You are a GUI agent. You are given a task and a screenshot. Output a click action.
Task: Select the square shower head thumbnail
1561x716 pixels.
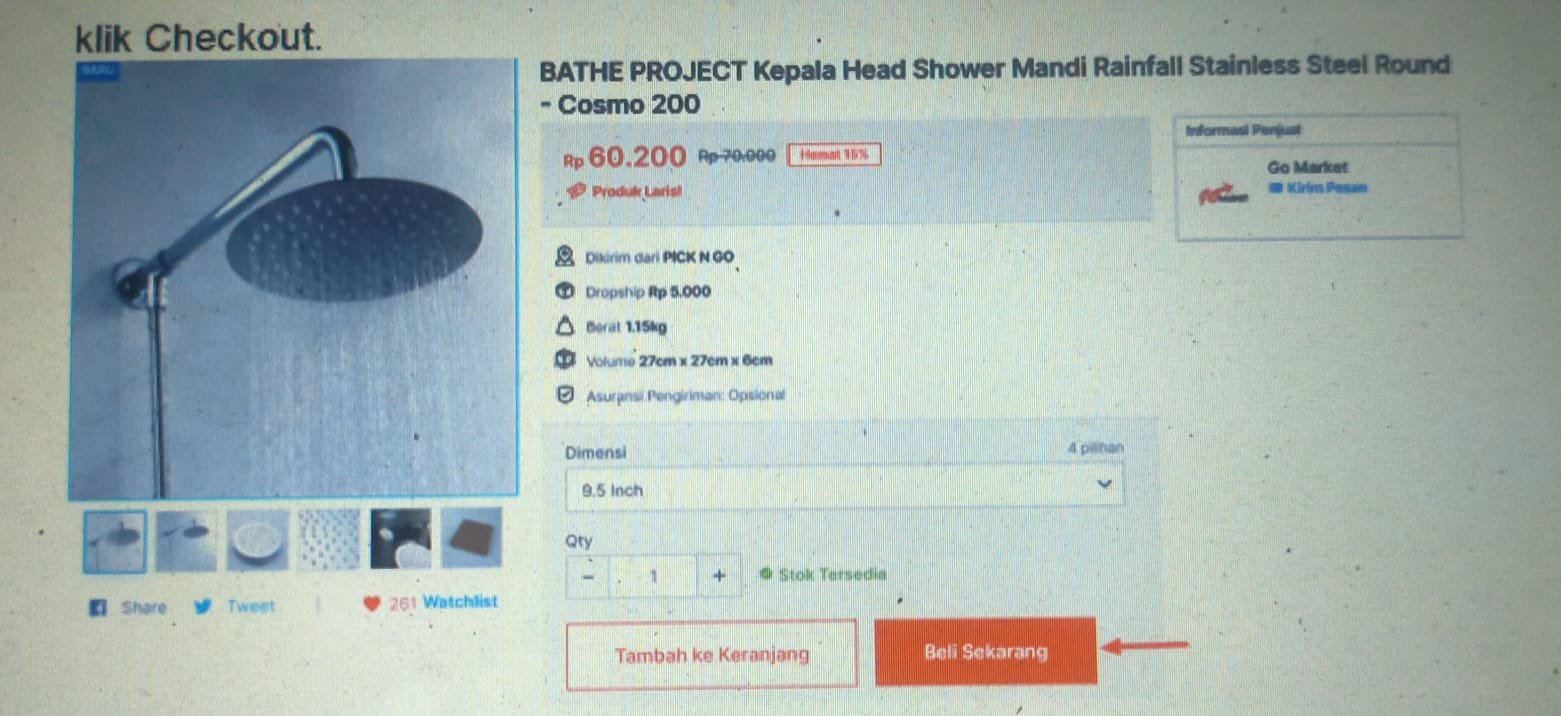(x=471, y=538)
